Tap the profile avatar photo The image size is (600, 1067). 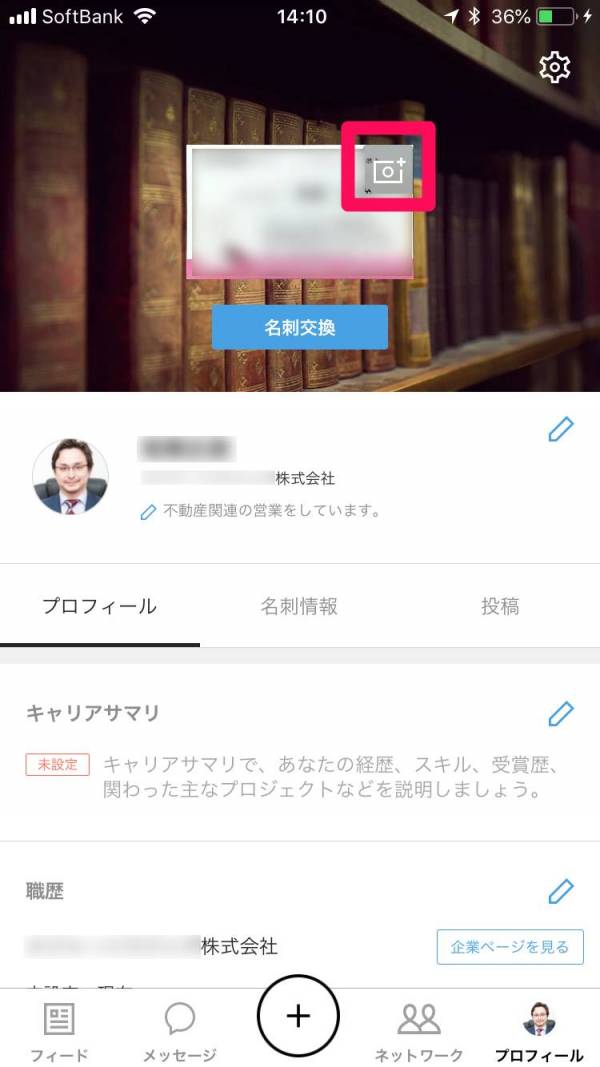(70, 477)
